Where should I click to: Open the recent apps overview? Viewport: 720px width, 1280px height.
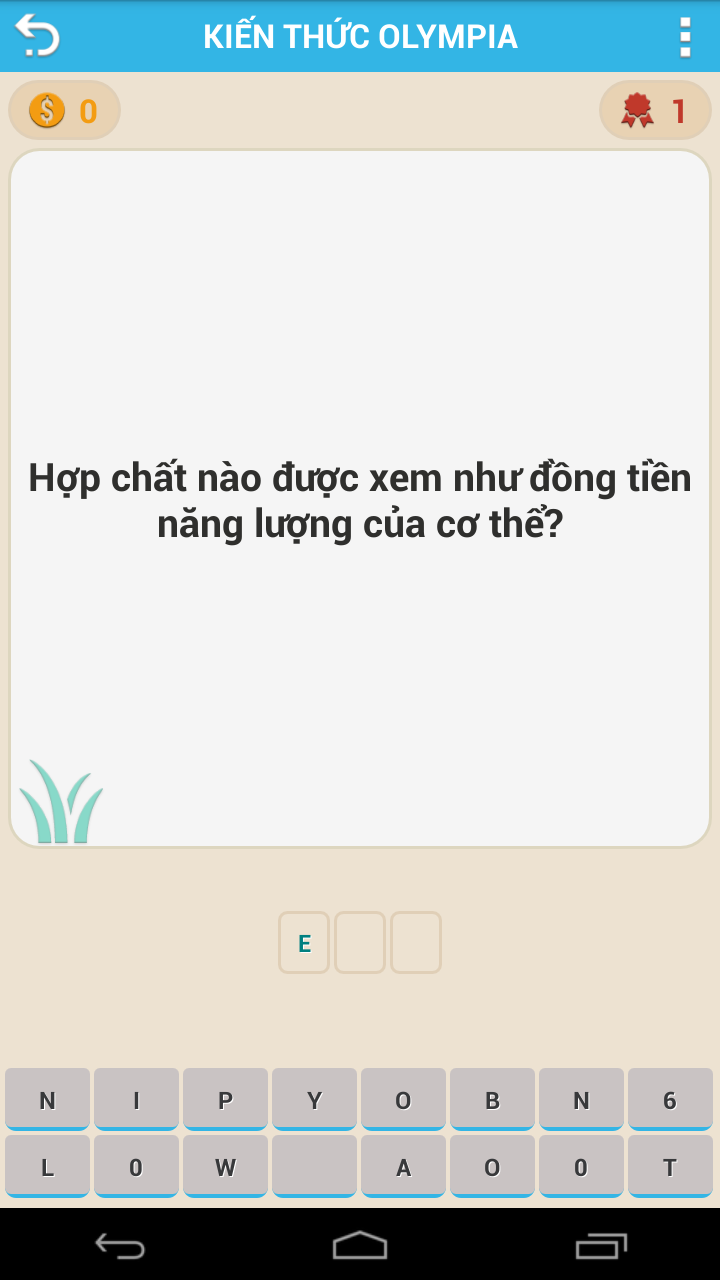click(x=601, y=1245)
